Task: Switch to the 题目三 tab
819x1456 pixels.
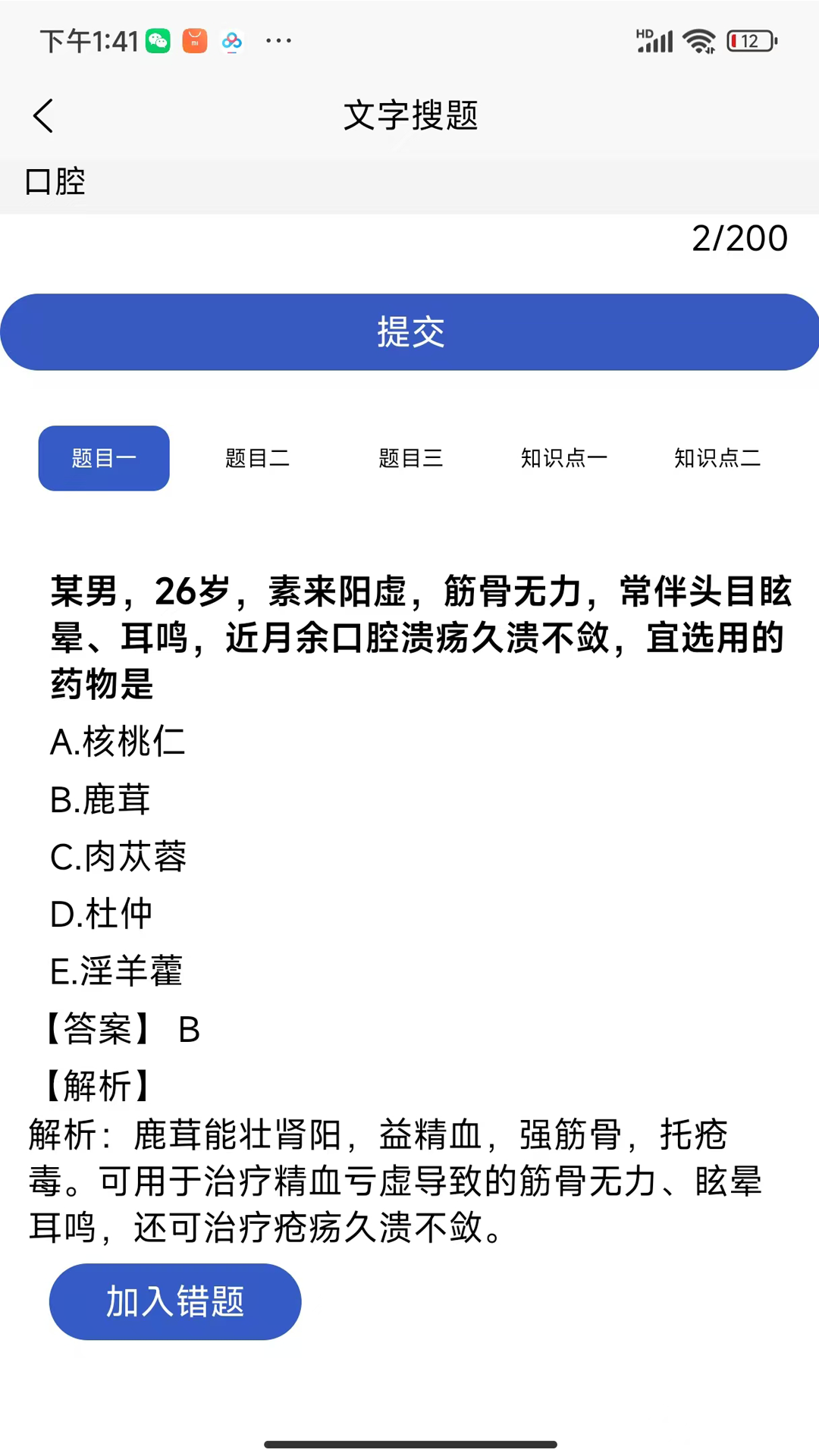Action: (410, 458)
